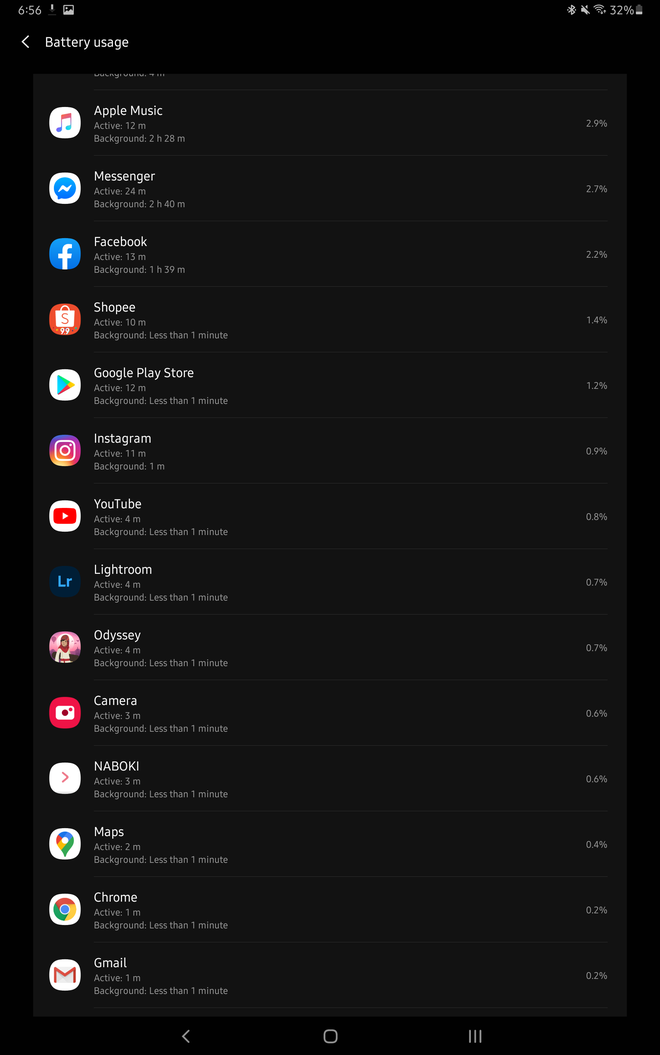The height and width of the screenshot is (1055, 660).
Task: Tap the system home button
Action: coord(330,1036)
